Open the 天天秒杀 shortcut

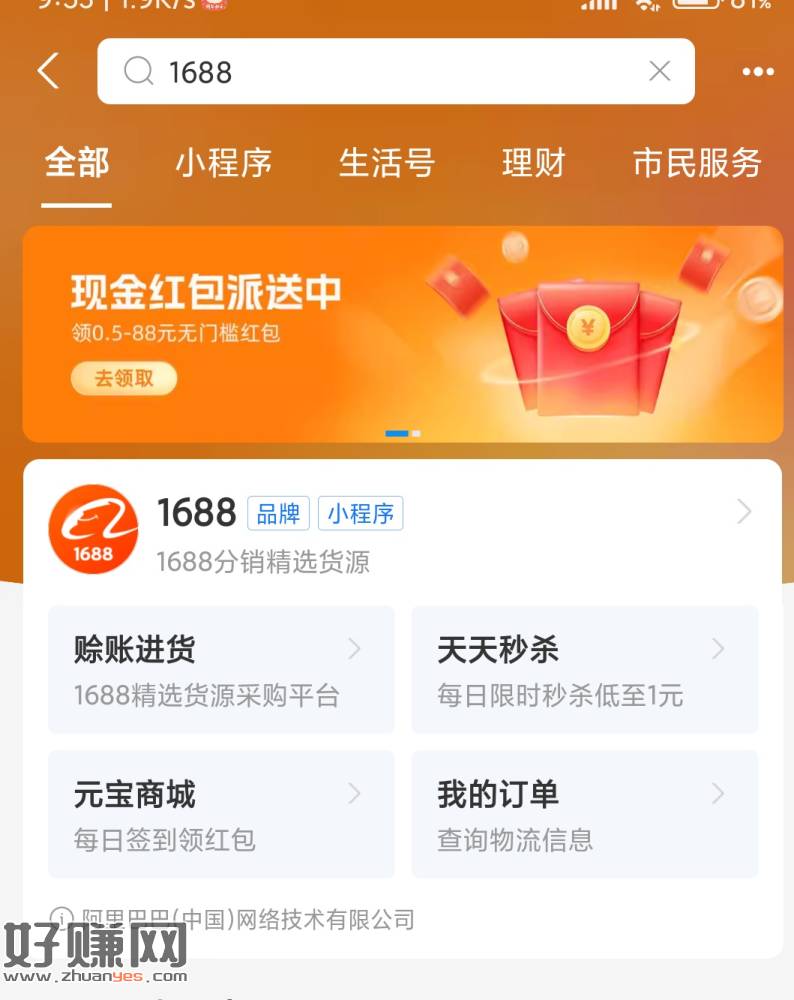pos(584,669)
